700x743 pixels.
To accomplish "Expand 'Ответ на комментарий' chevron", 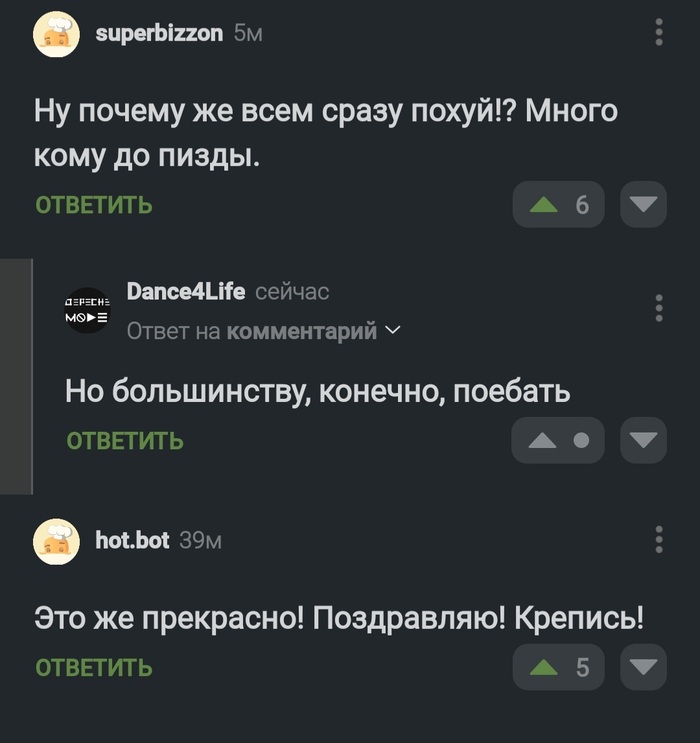I will [x=392, y=330].
